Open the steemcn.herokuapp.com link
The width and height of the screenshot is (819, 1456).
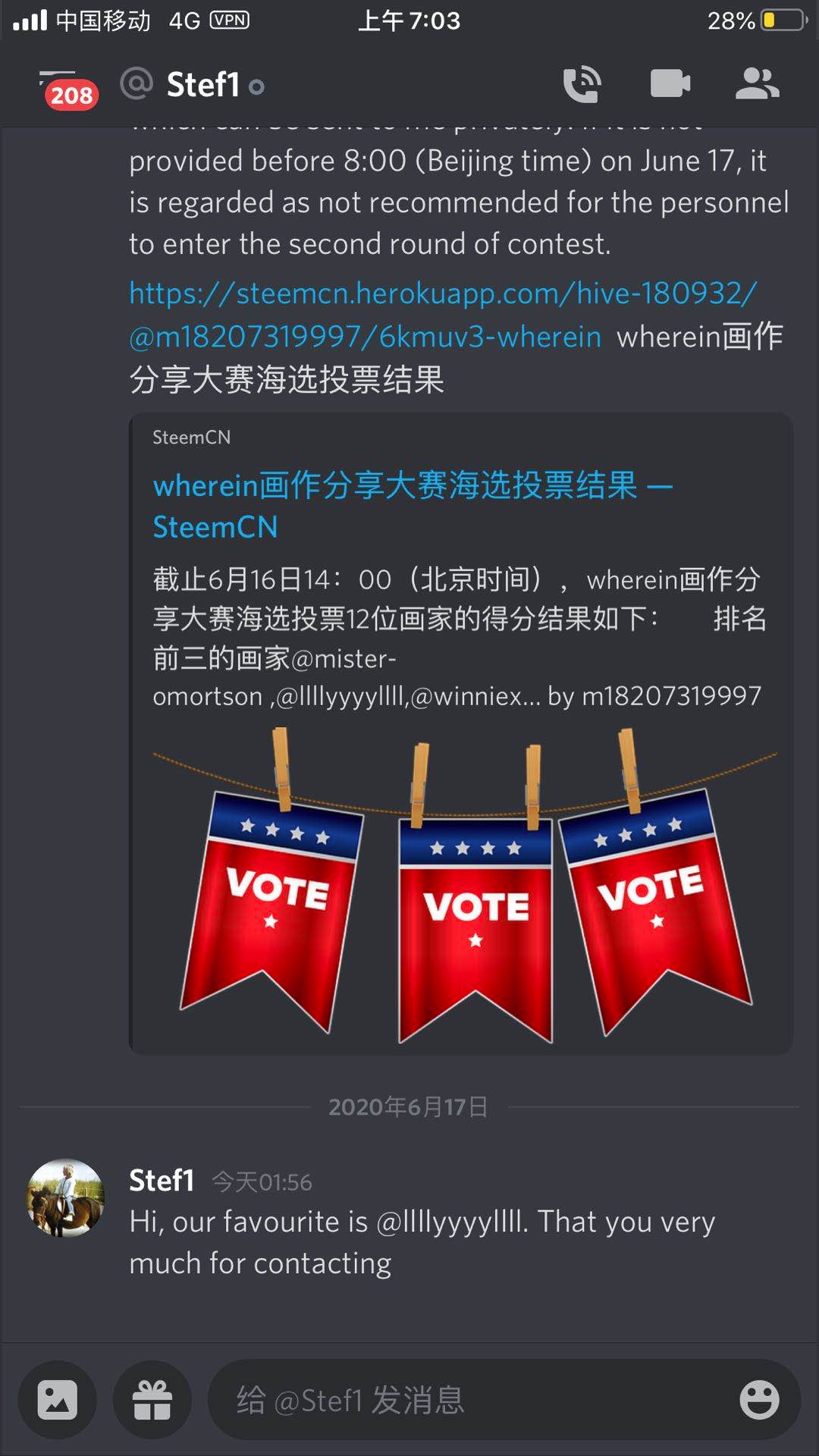(x=442, y=314)
